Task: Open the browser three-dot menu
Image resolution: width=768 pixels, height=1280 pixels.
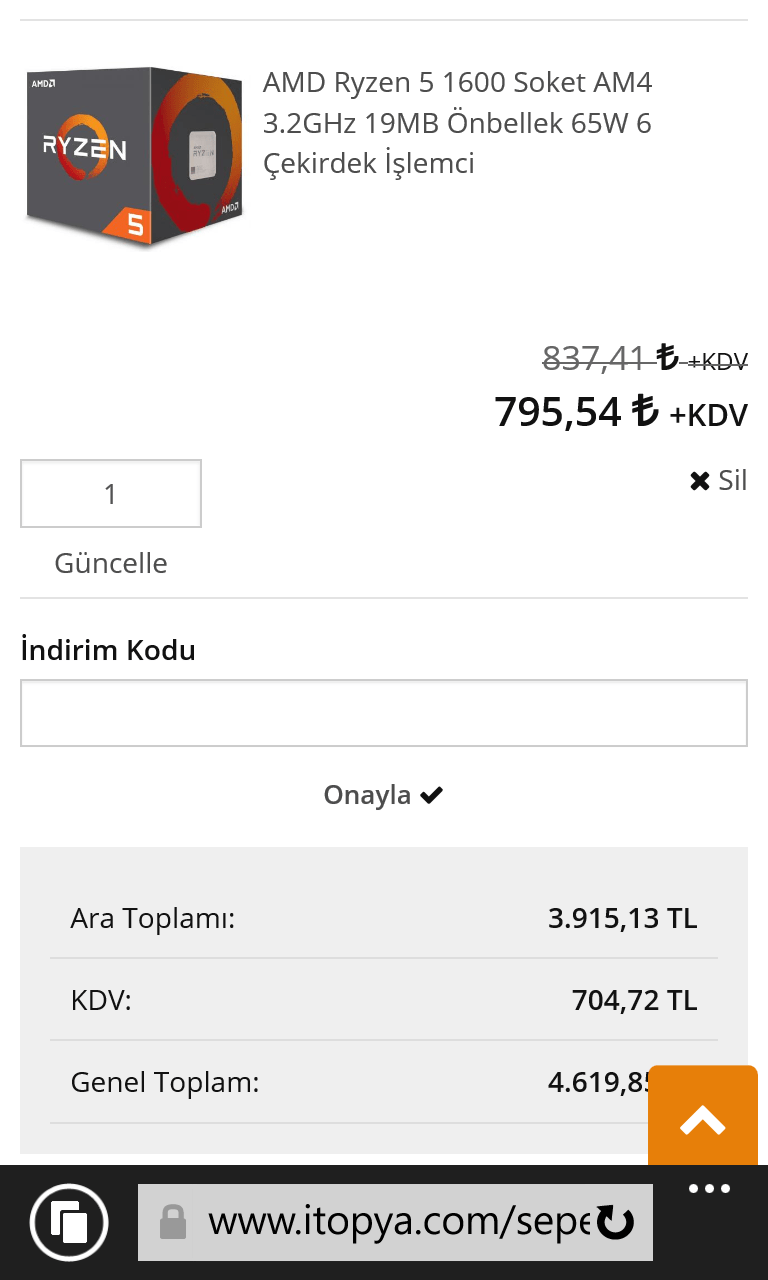Action: point(710,1190)
